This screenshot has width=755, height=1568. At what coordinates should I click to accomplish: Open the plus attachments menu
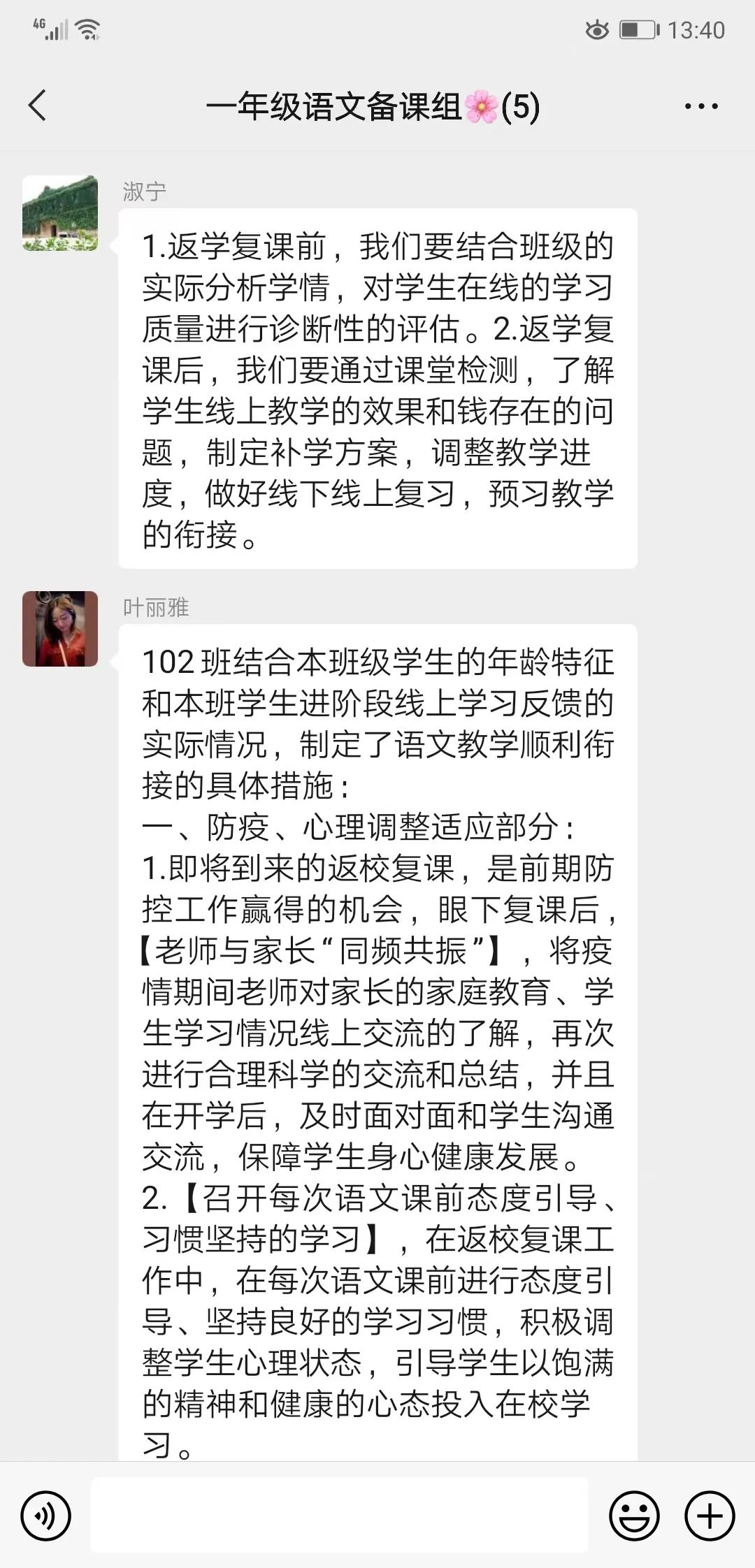pos(710,1516)
